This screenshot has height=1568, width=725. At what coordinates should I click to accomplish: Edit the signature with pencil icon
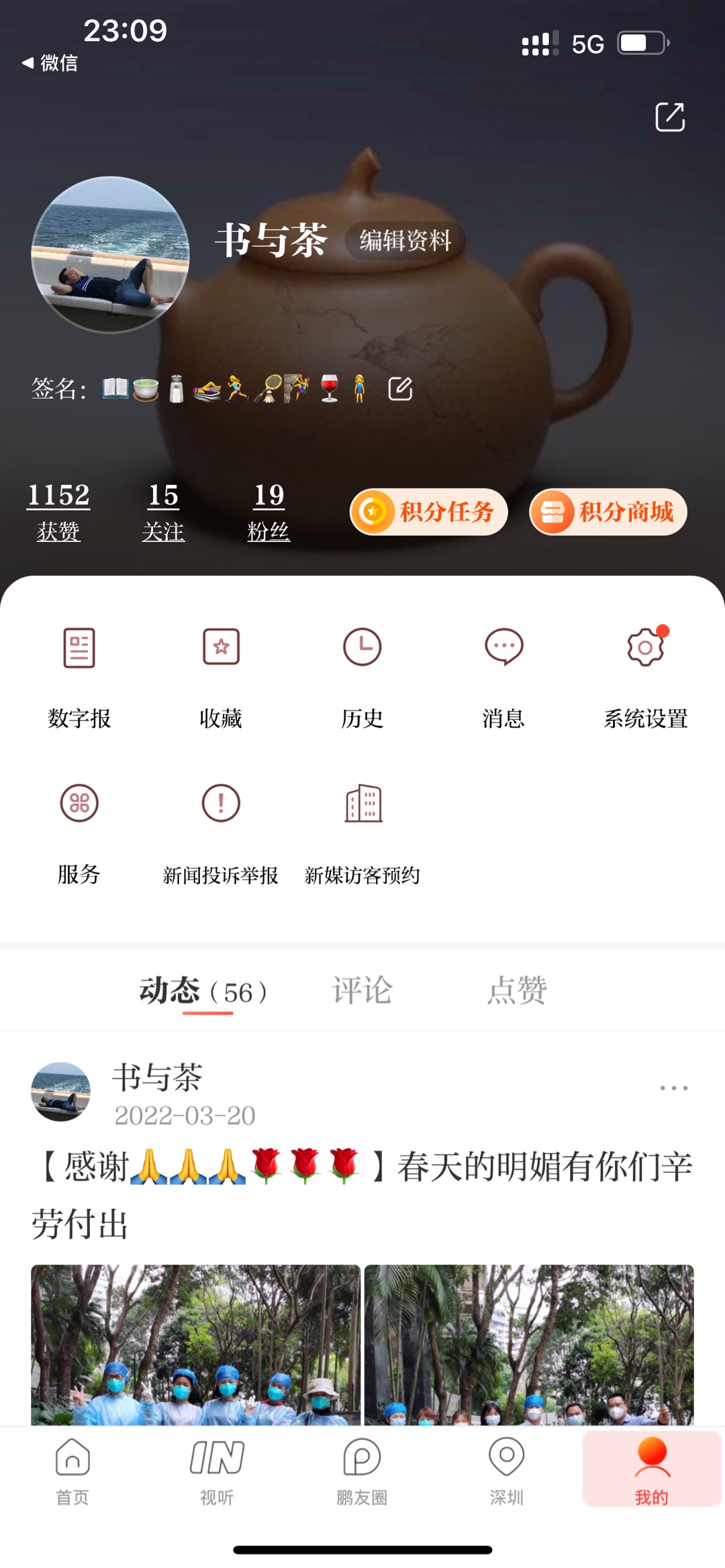[x=400, y=388]
